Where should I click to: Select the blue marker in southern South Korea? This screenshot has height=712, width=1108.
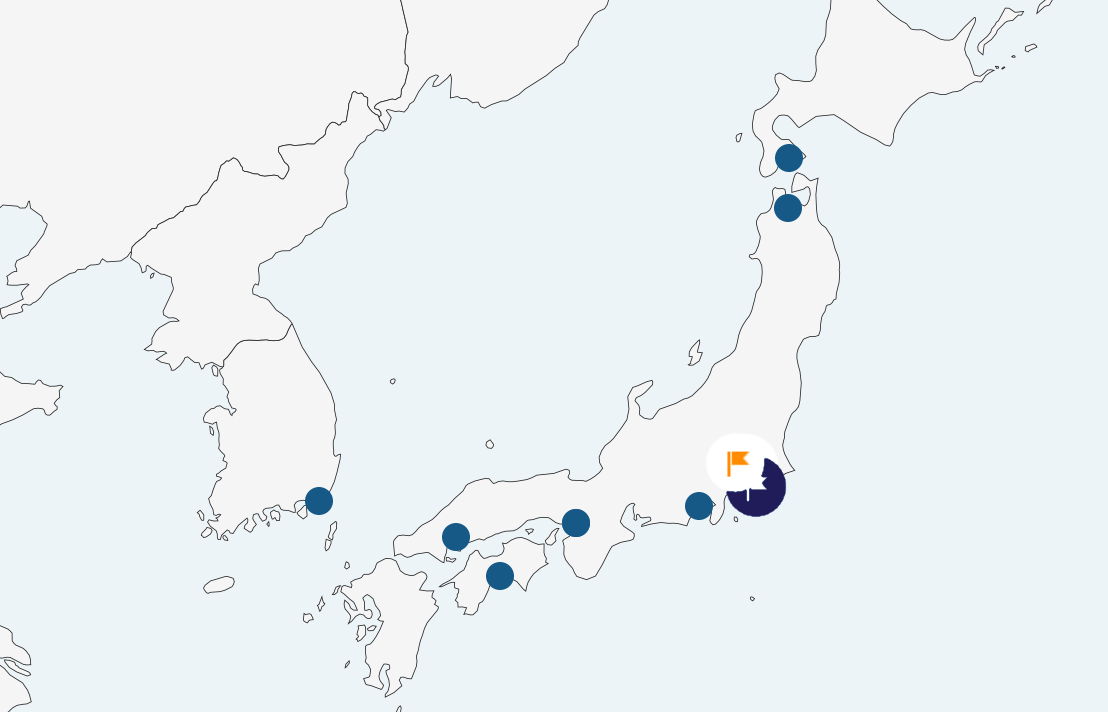[x=319, y=501]
